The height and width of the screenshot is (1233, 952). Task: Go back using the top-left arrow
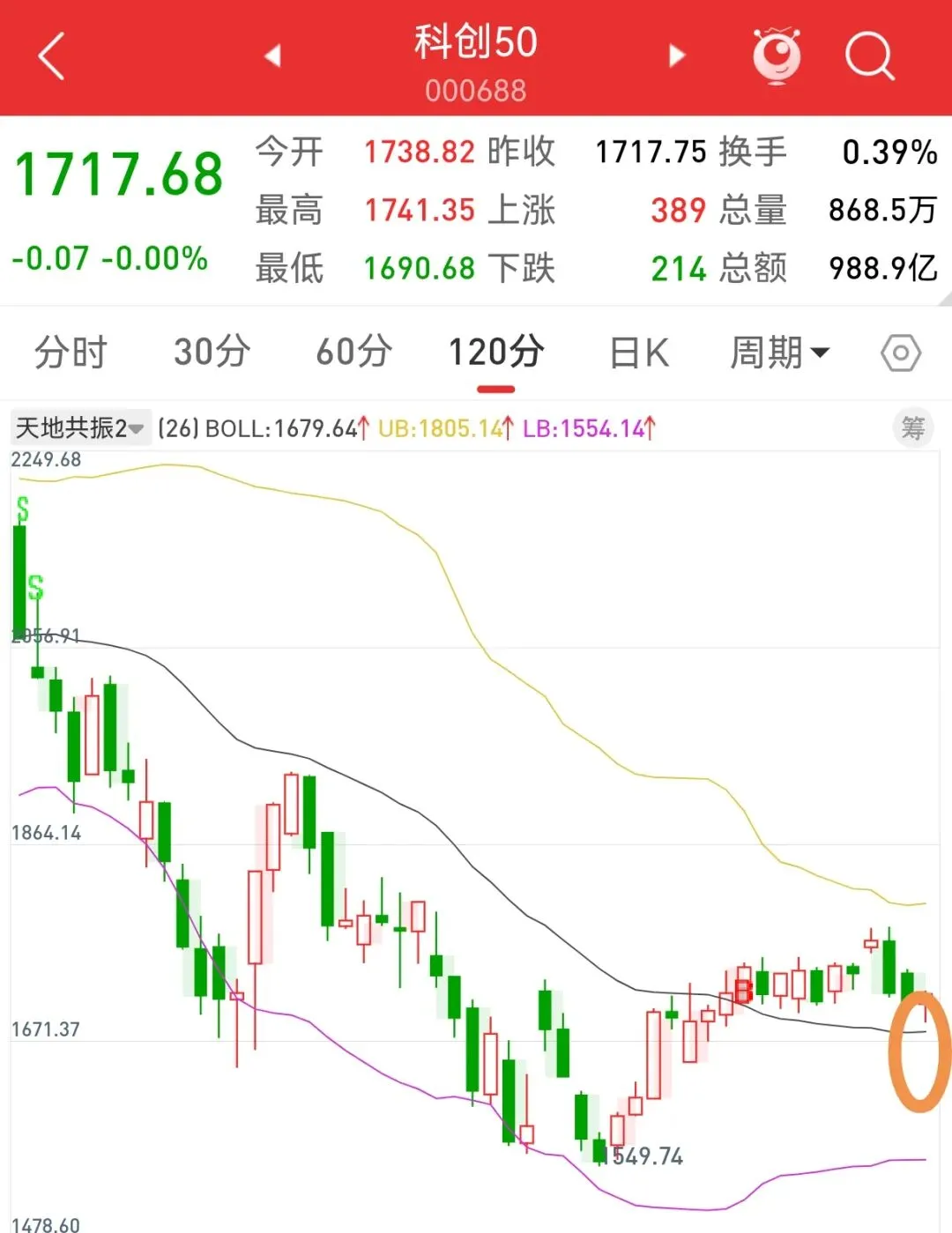(52, 56)
